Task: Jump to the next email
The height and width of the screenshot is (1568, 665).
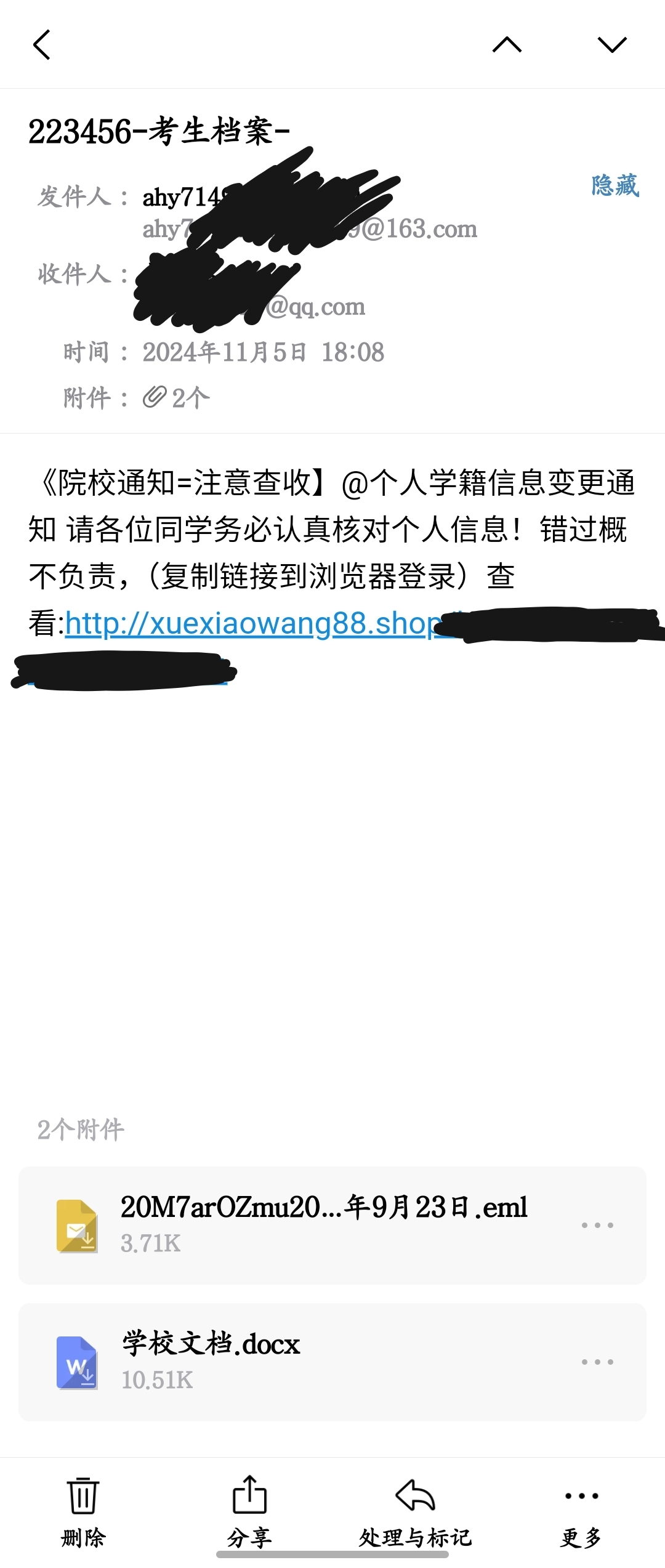Action: 611,45
